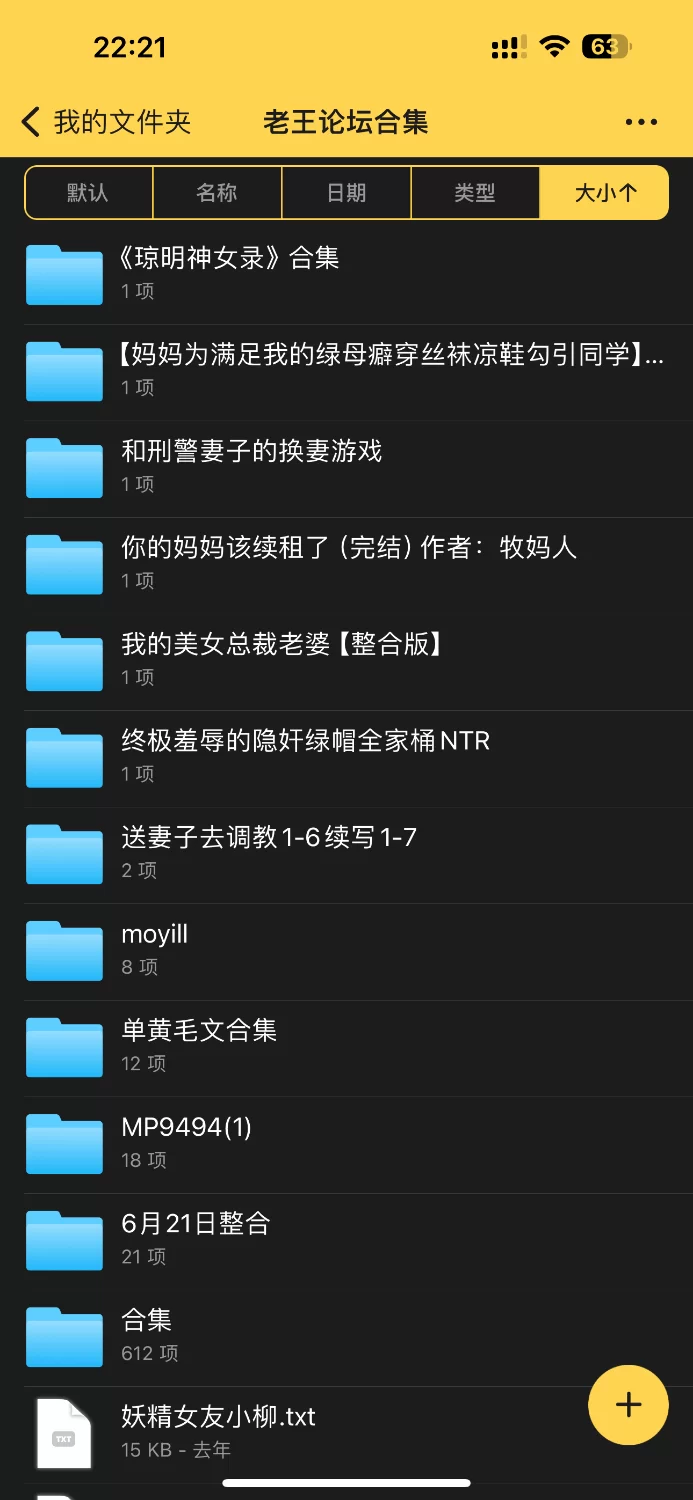Go back to 我的文件夹
Viewport: 693px width, 1500px height.
pyautogui.click(x=105, y=123)
